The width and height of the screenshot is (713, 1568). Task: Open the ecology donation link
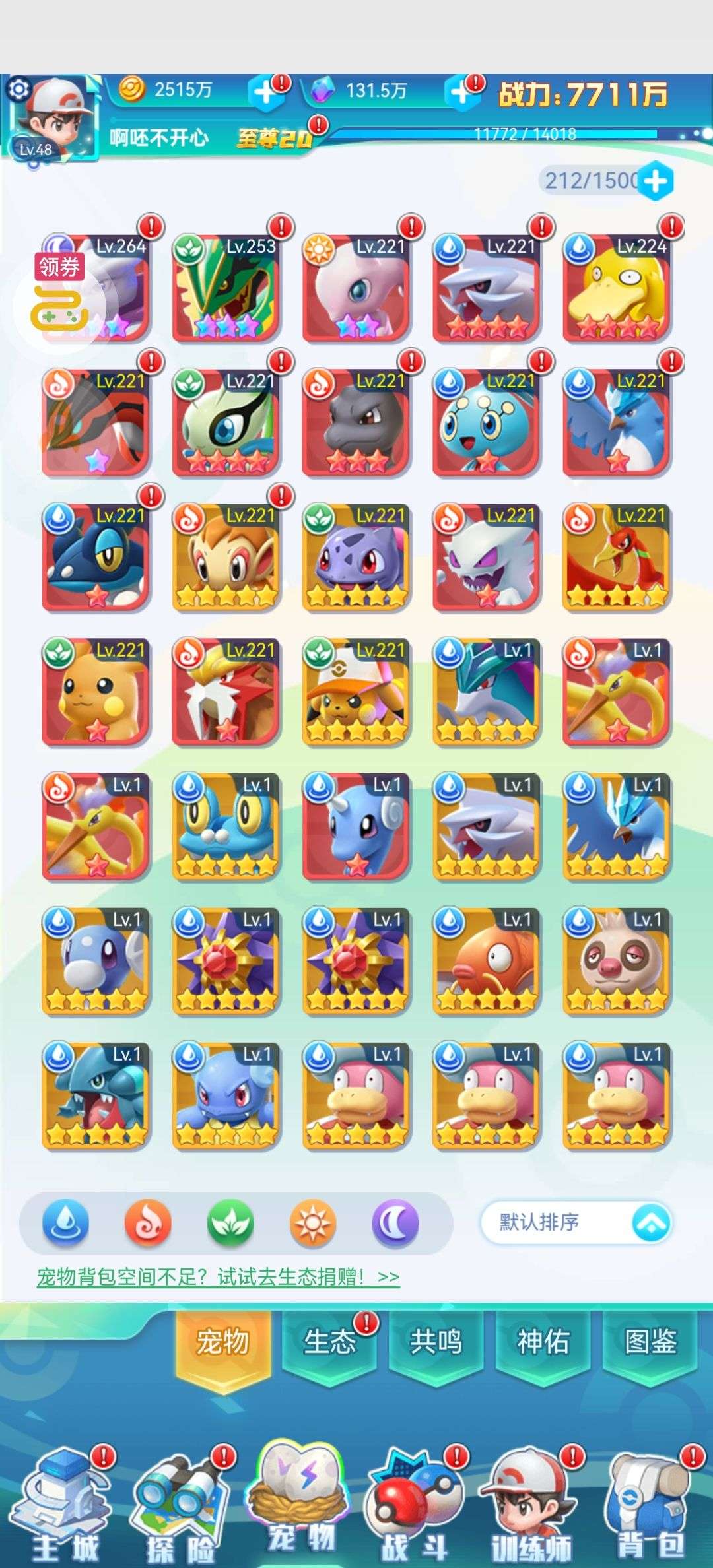[x=219, y=1277]
